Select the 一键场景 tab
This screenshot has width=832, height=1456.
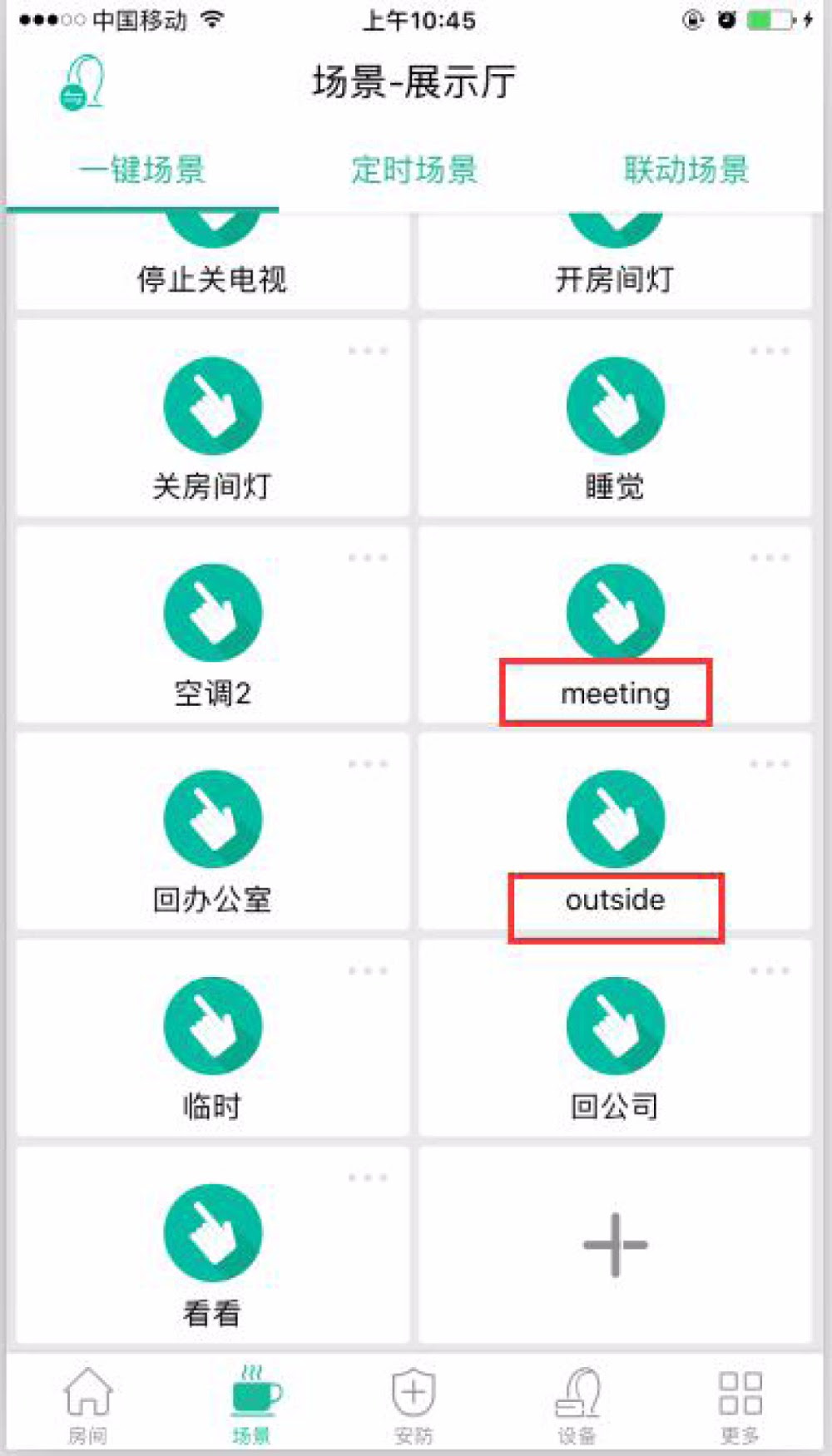coord(141,170)
